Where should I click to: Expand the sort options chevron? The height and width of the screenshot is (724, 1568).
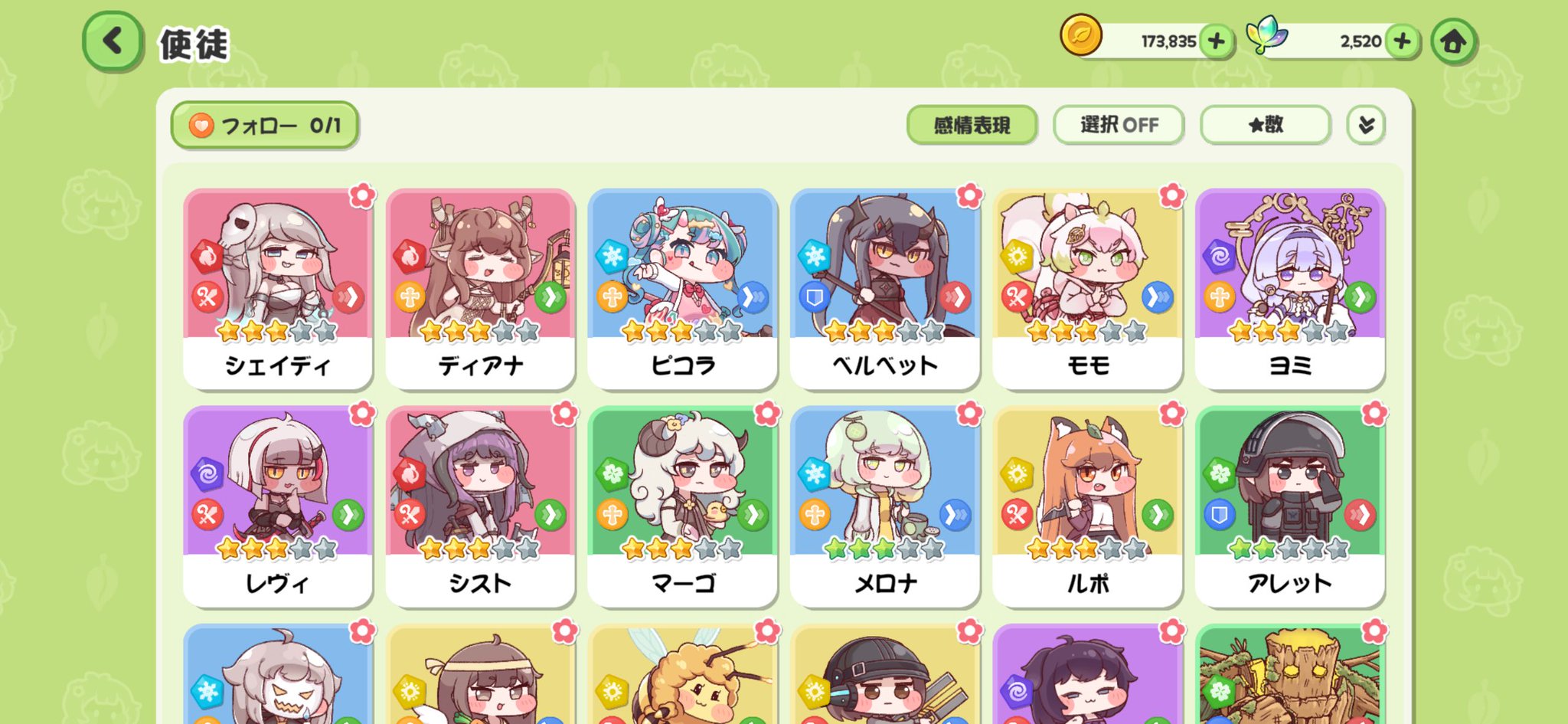point(1366,125)
